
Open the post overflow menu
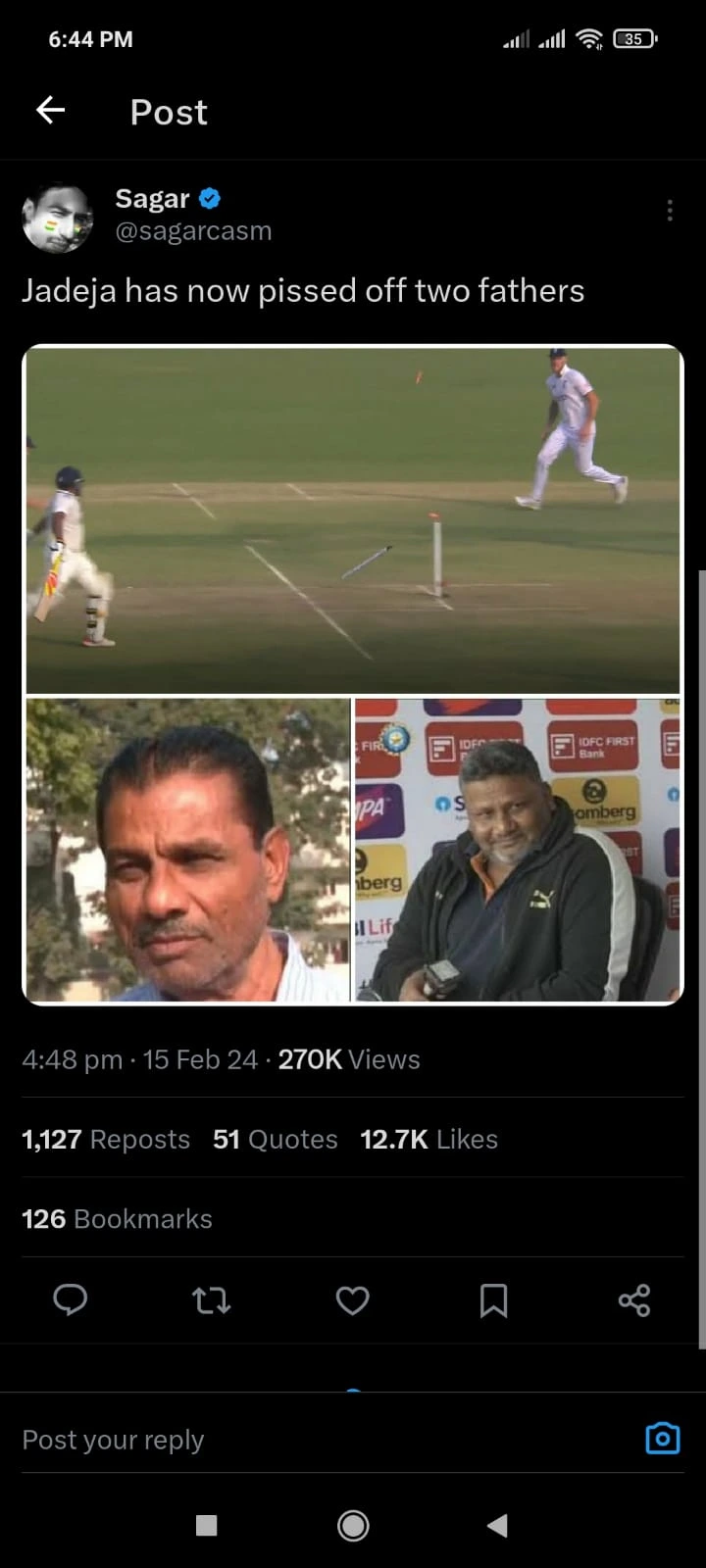coord(669,211)
